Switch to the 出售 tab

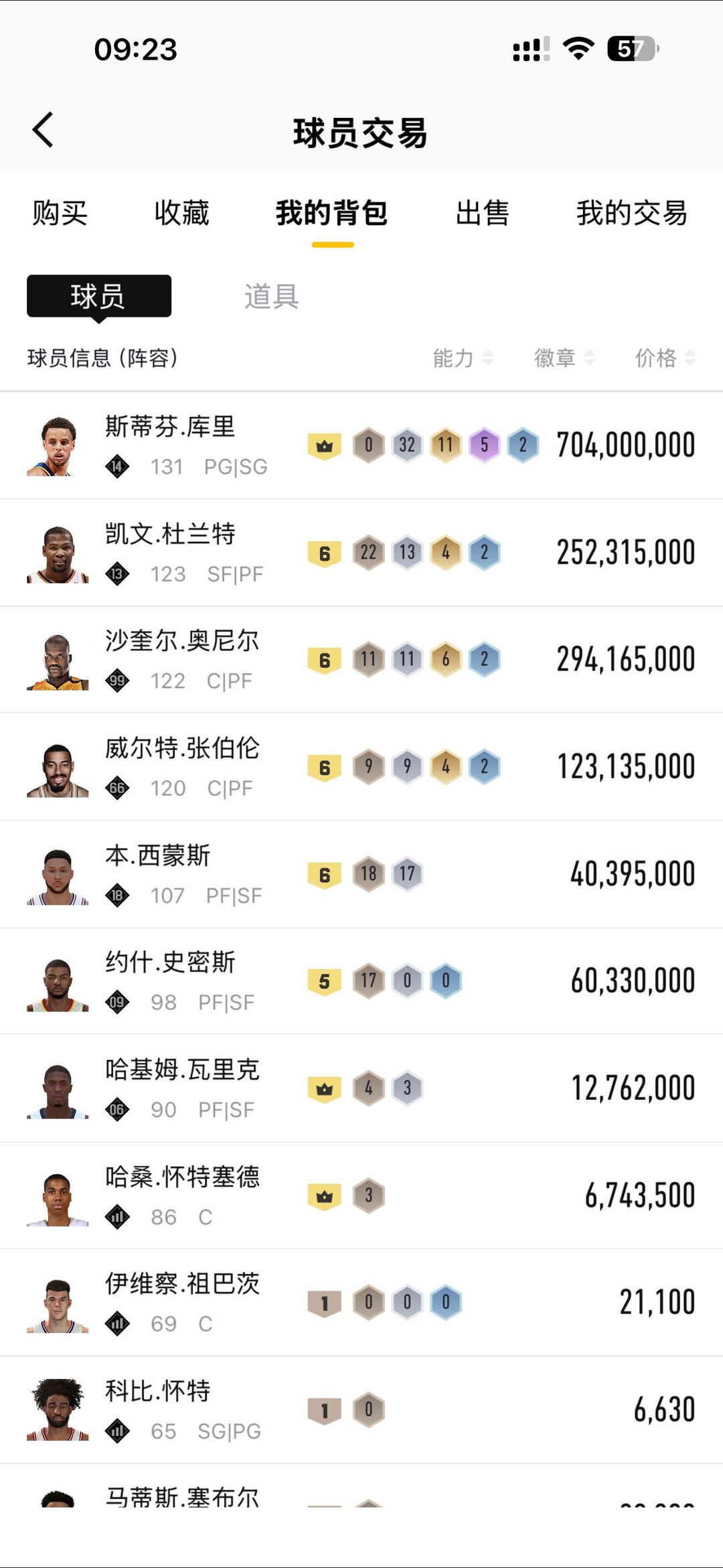[483, 213]
